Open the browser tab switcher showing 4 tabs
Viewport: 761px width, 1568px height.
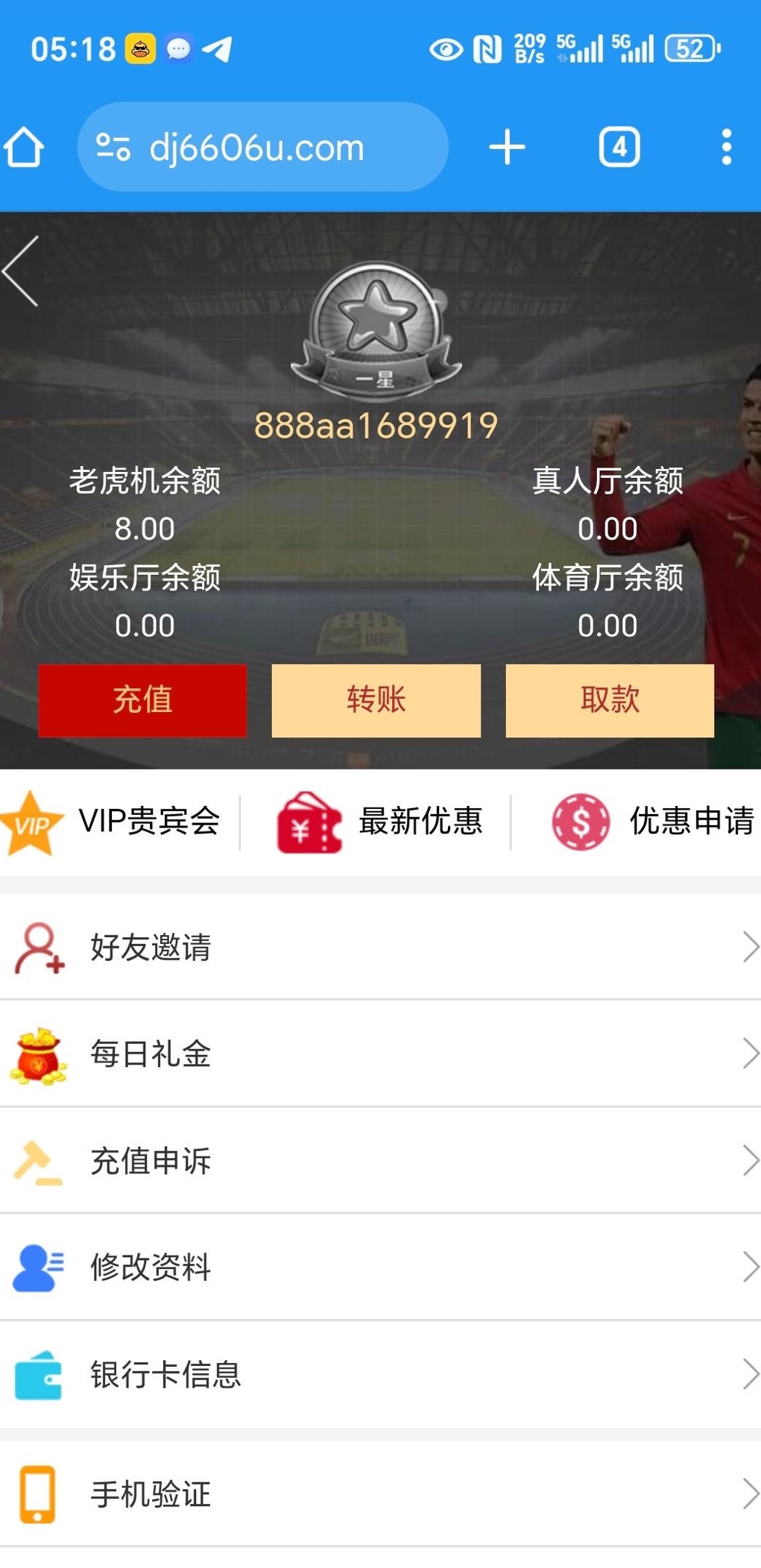(x=619, y=146)
